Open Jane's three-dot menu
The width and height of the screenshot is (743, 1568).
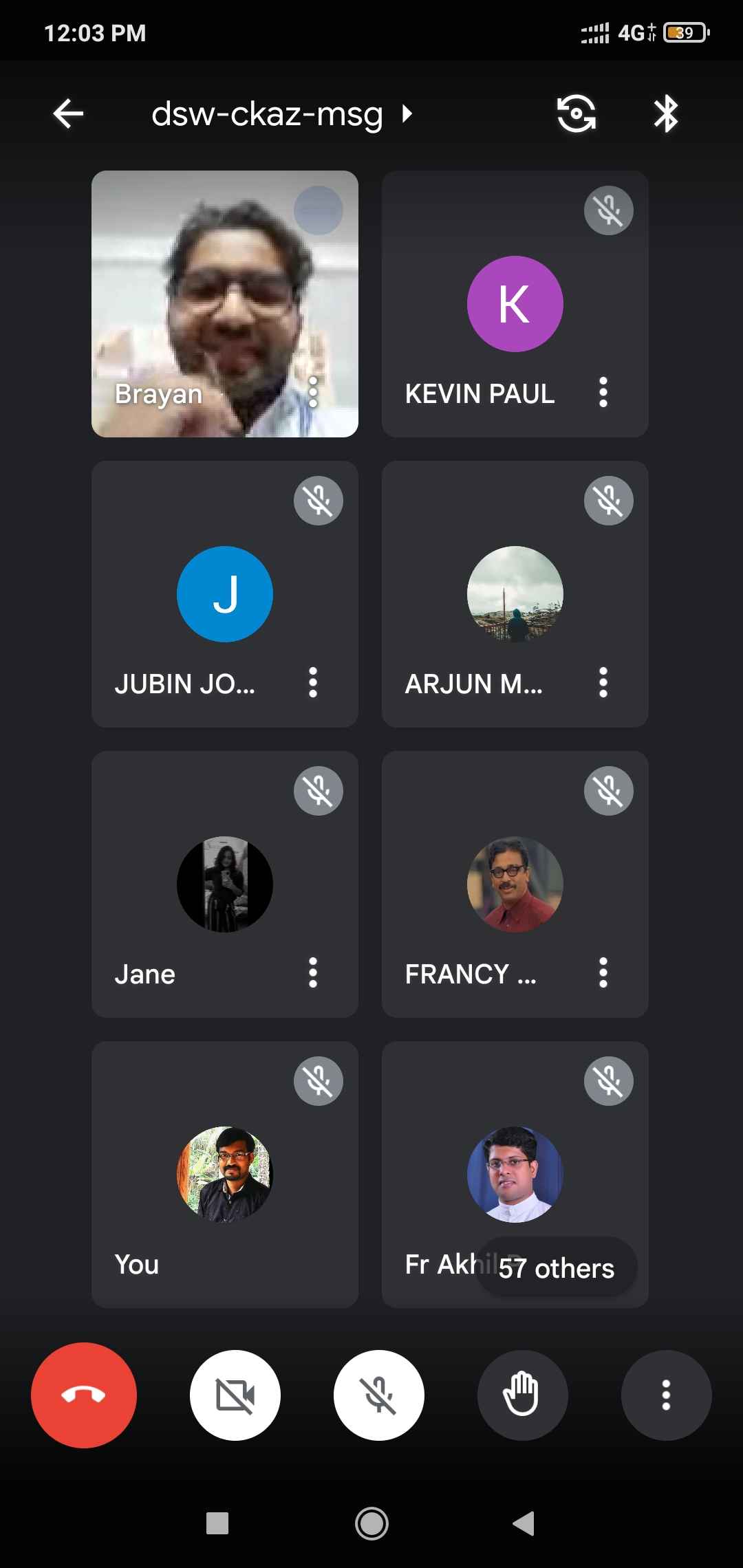(x=313, y=973)
